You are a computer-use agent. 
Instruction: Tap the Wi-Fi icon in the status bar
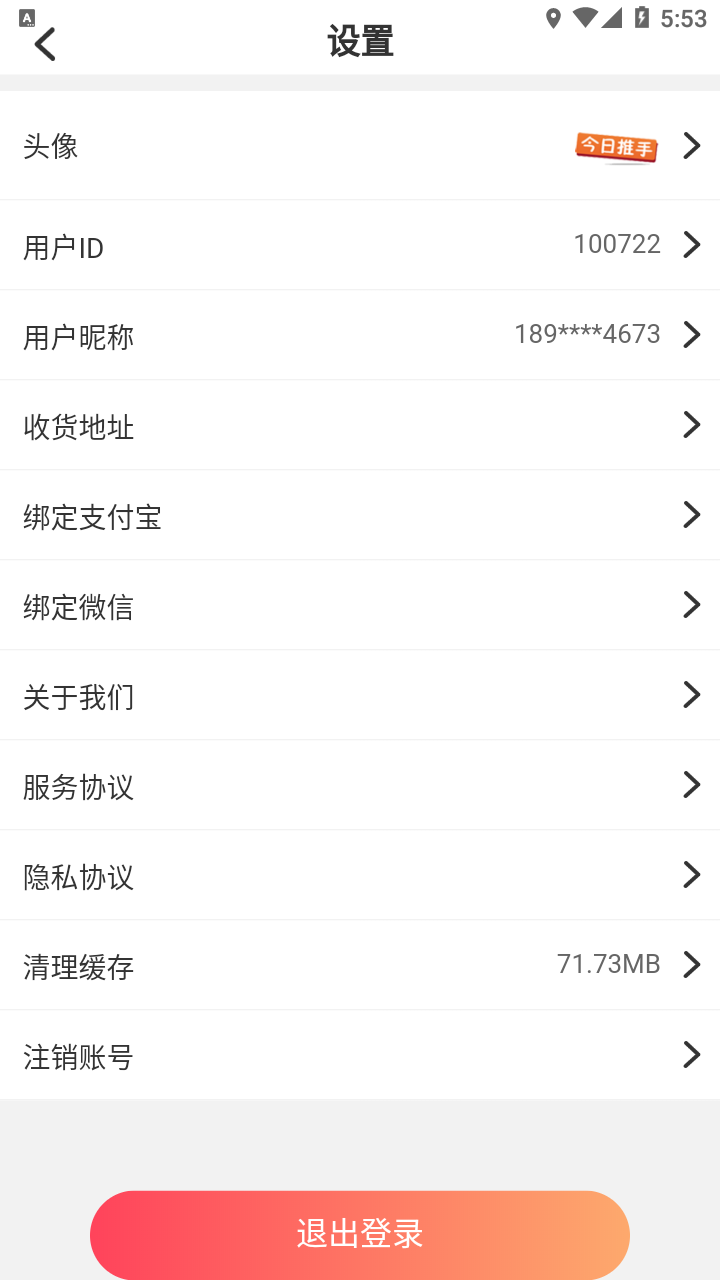584,17
